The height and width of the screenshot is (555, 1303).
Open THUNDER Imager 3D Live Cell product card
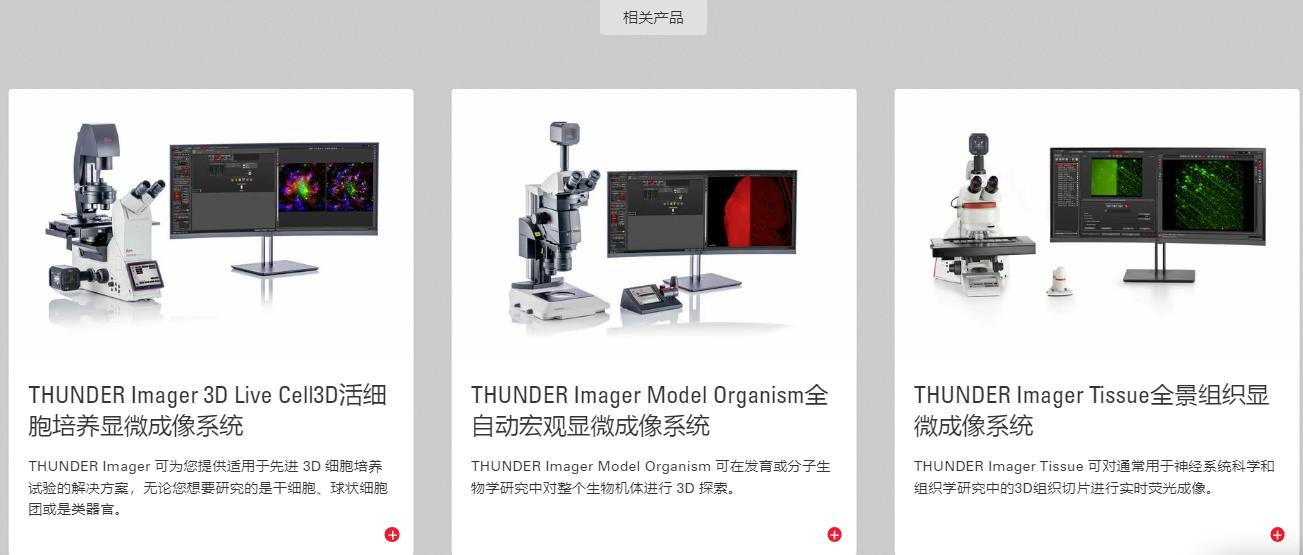pyautogui.click(x=207, y=410)
